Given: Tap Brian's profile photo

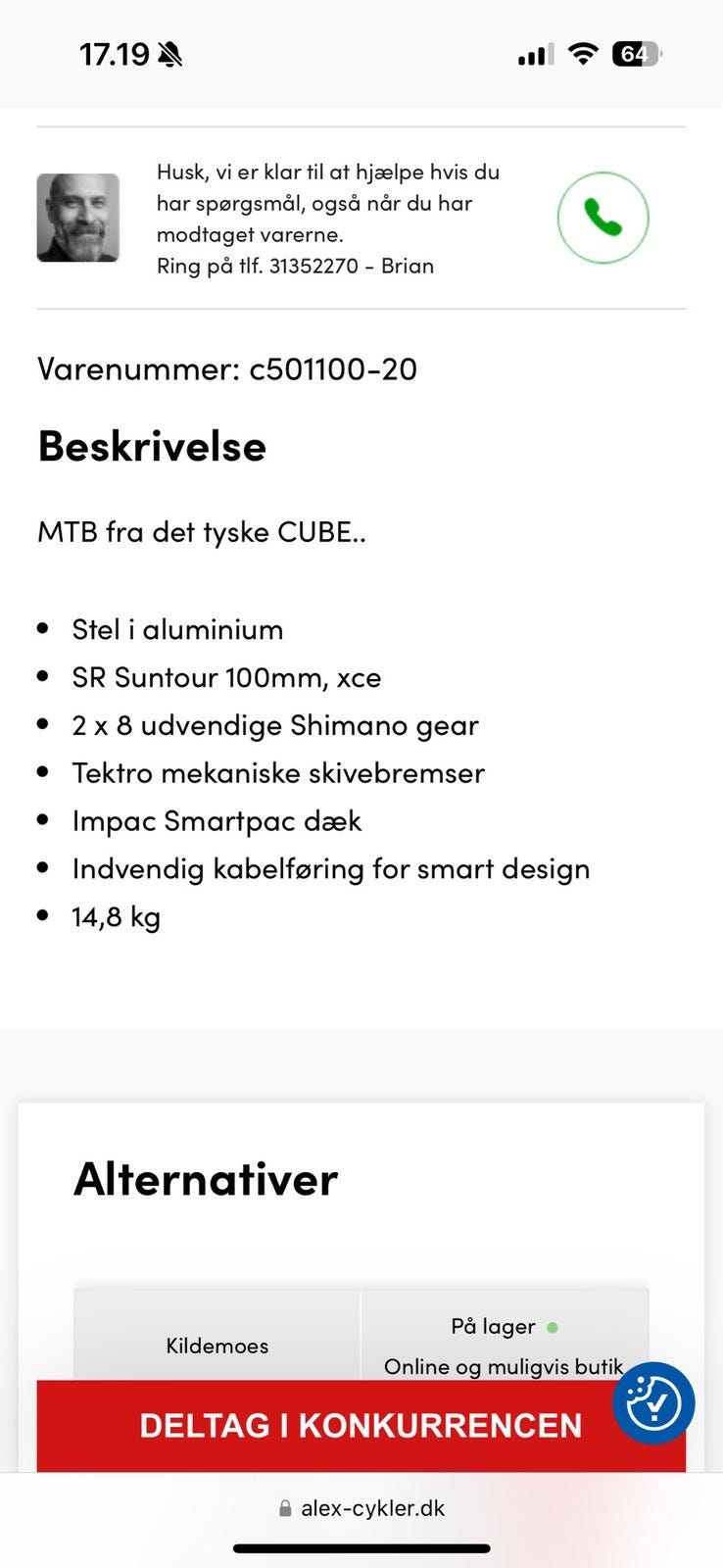Looking at the screenshot, I should click(x=78, y=218).
